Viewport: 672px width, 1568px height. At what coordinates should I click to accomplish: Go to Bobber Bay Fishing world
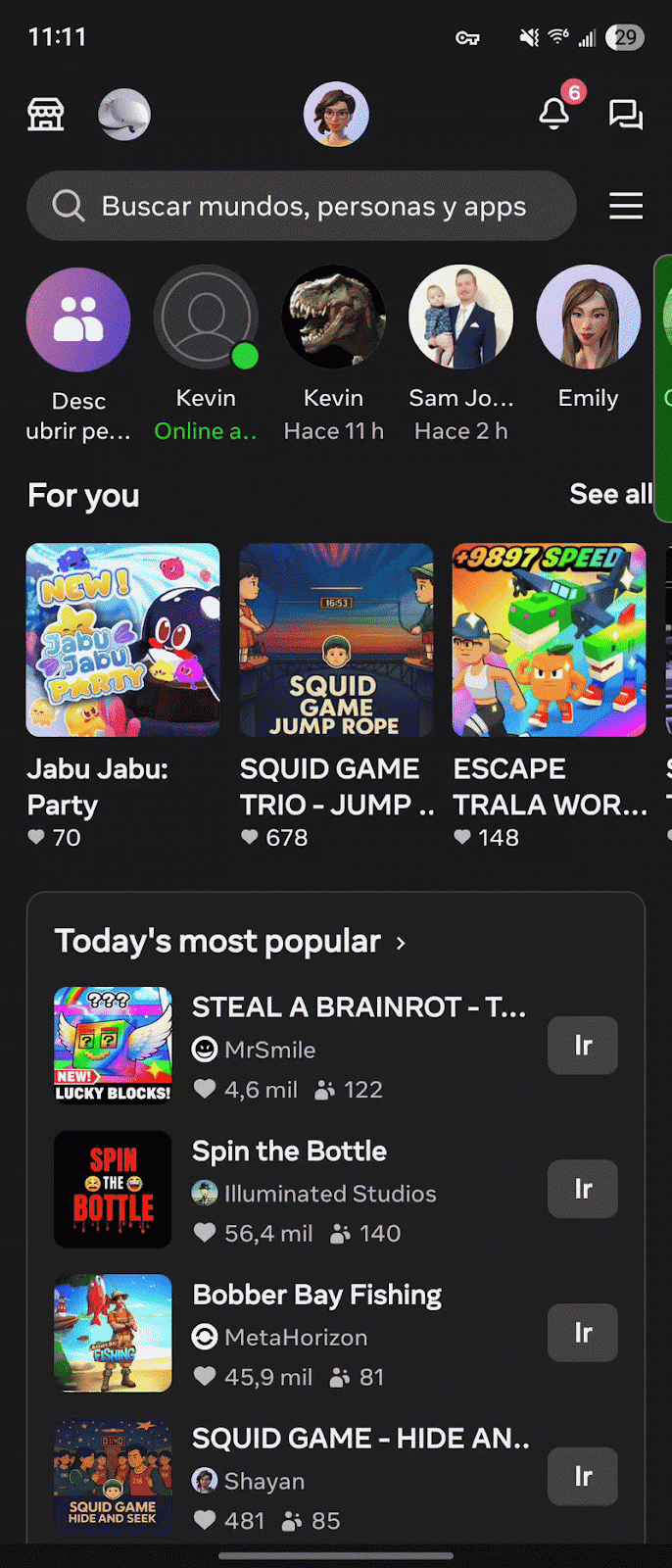coord(583,1333)
